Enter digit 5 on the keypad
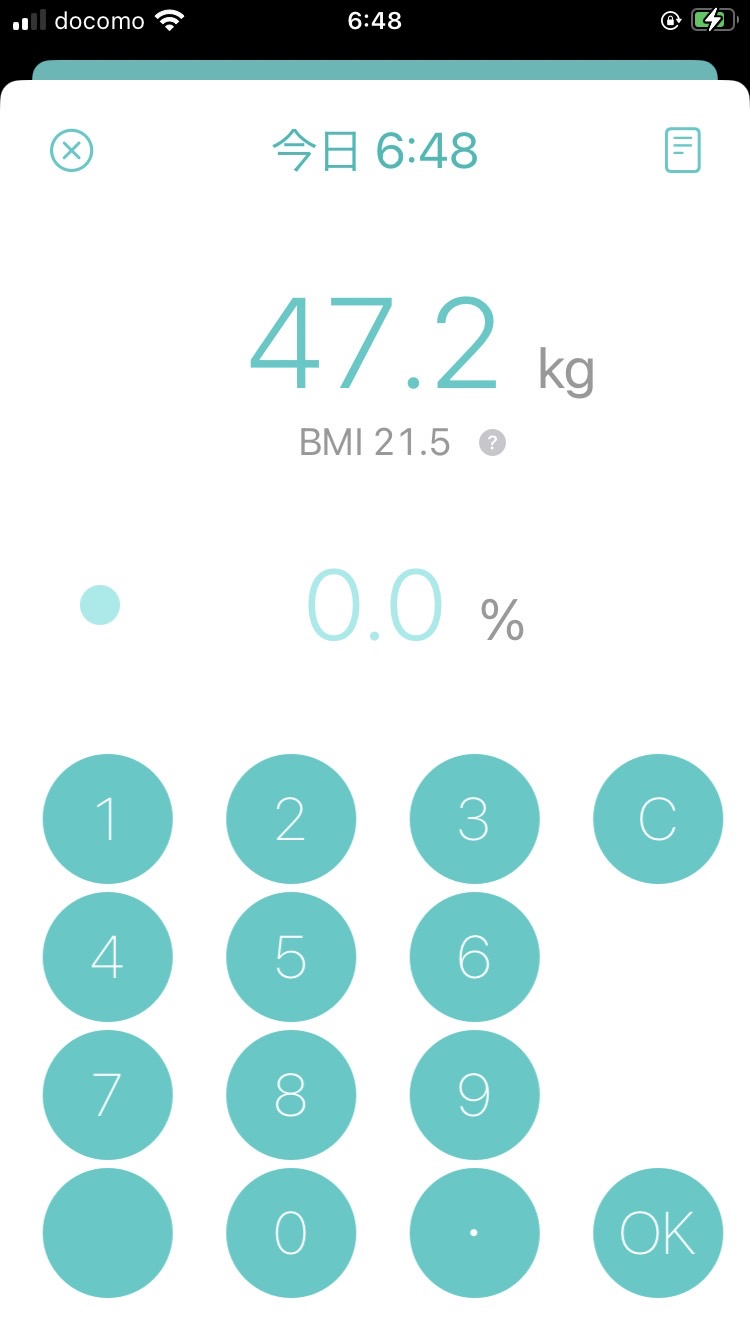750x1334 pixels. (291, 957)
